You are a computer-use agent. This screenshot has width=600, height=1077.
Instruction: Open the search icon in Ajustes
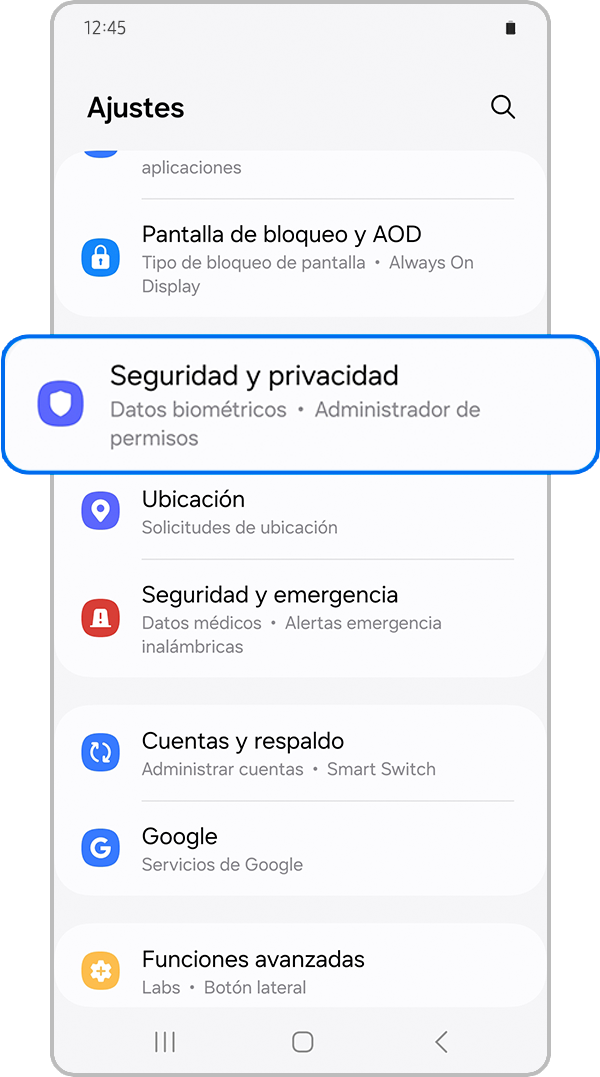[x=503, y=108]
